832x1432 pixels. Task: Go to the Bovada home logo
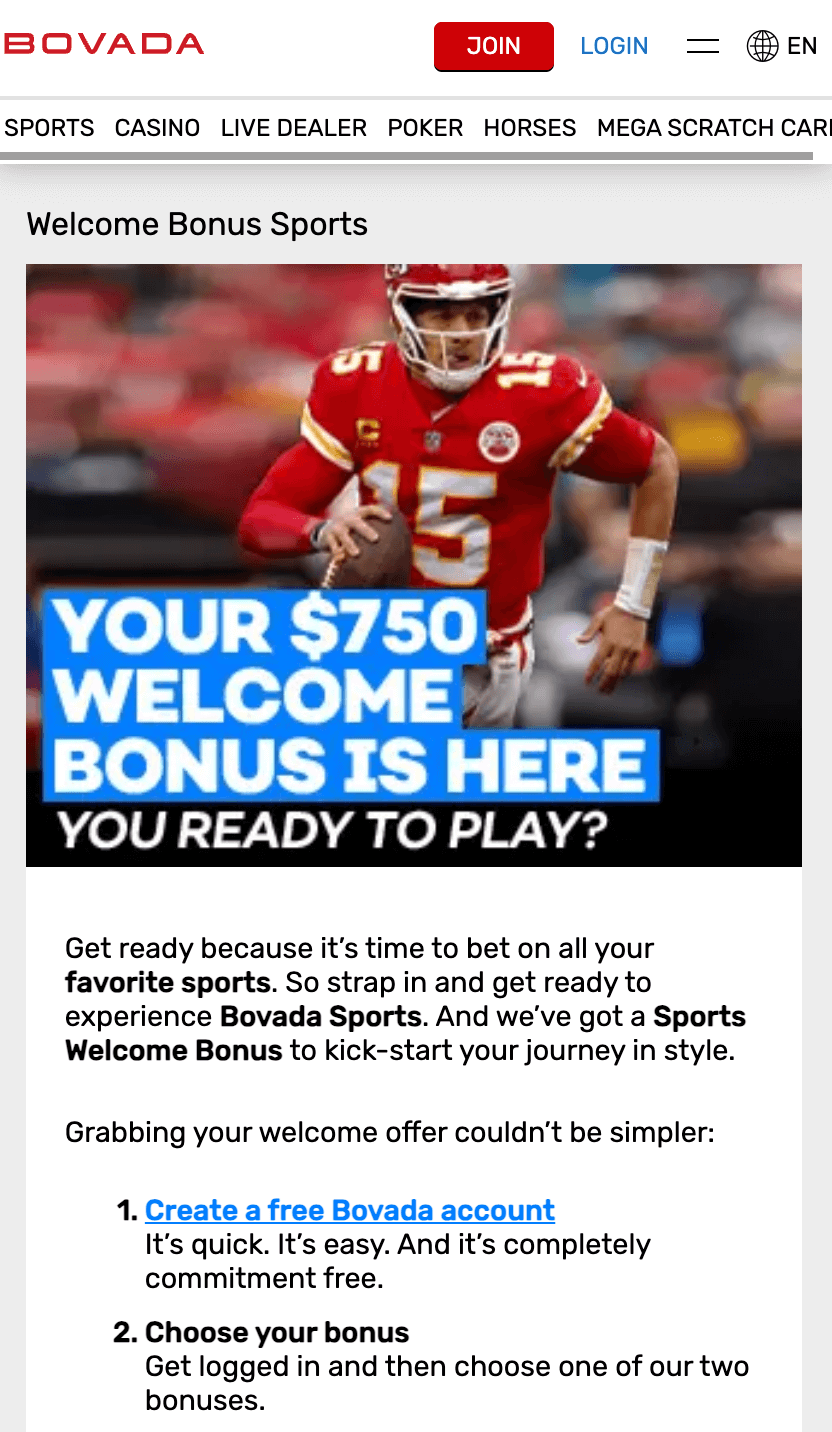tap(104, 44)
